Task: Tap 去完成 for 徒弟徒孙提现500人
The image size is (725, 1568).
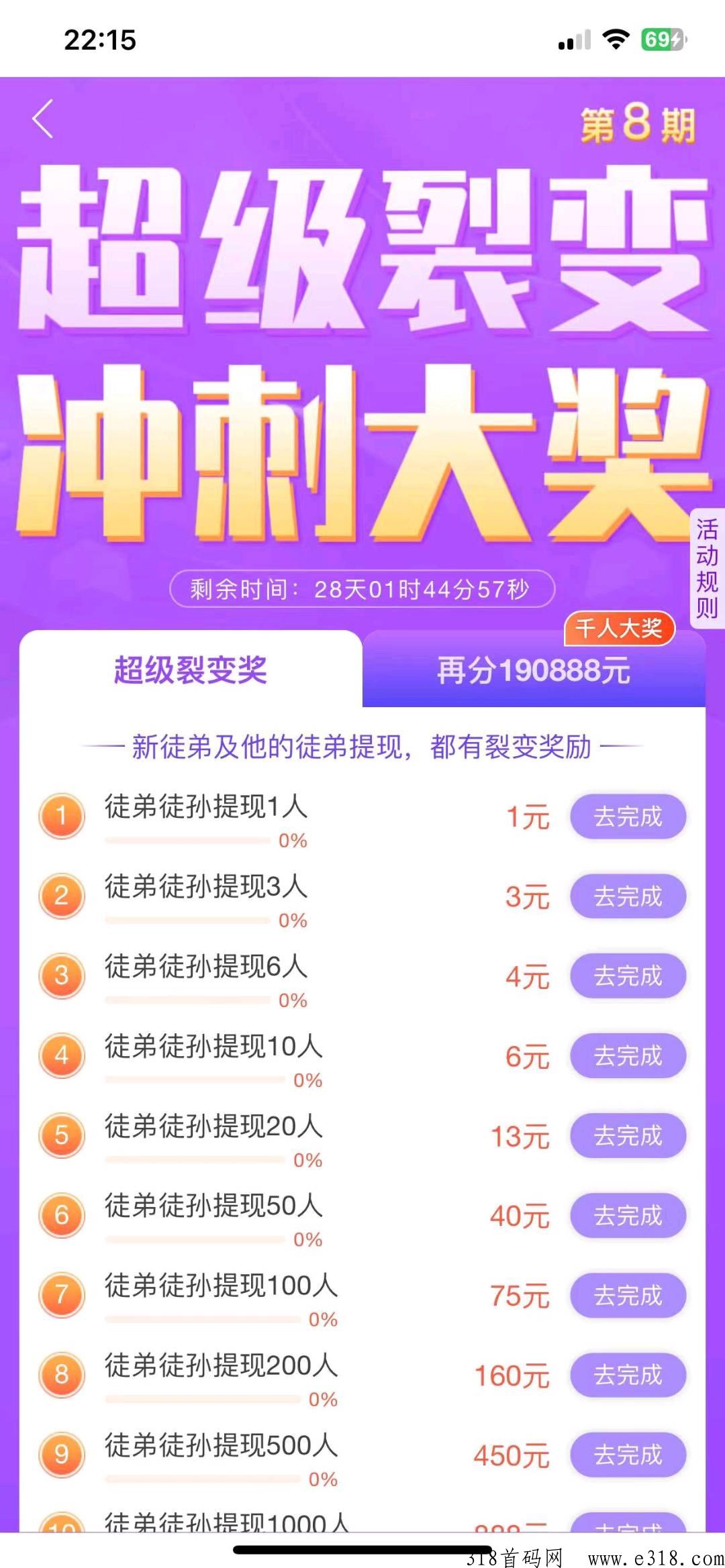Action: [x=628, y=1455]
